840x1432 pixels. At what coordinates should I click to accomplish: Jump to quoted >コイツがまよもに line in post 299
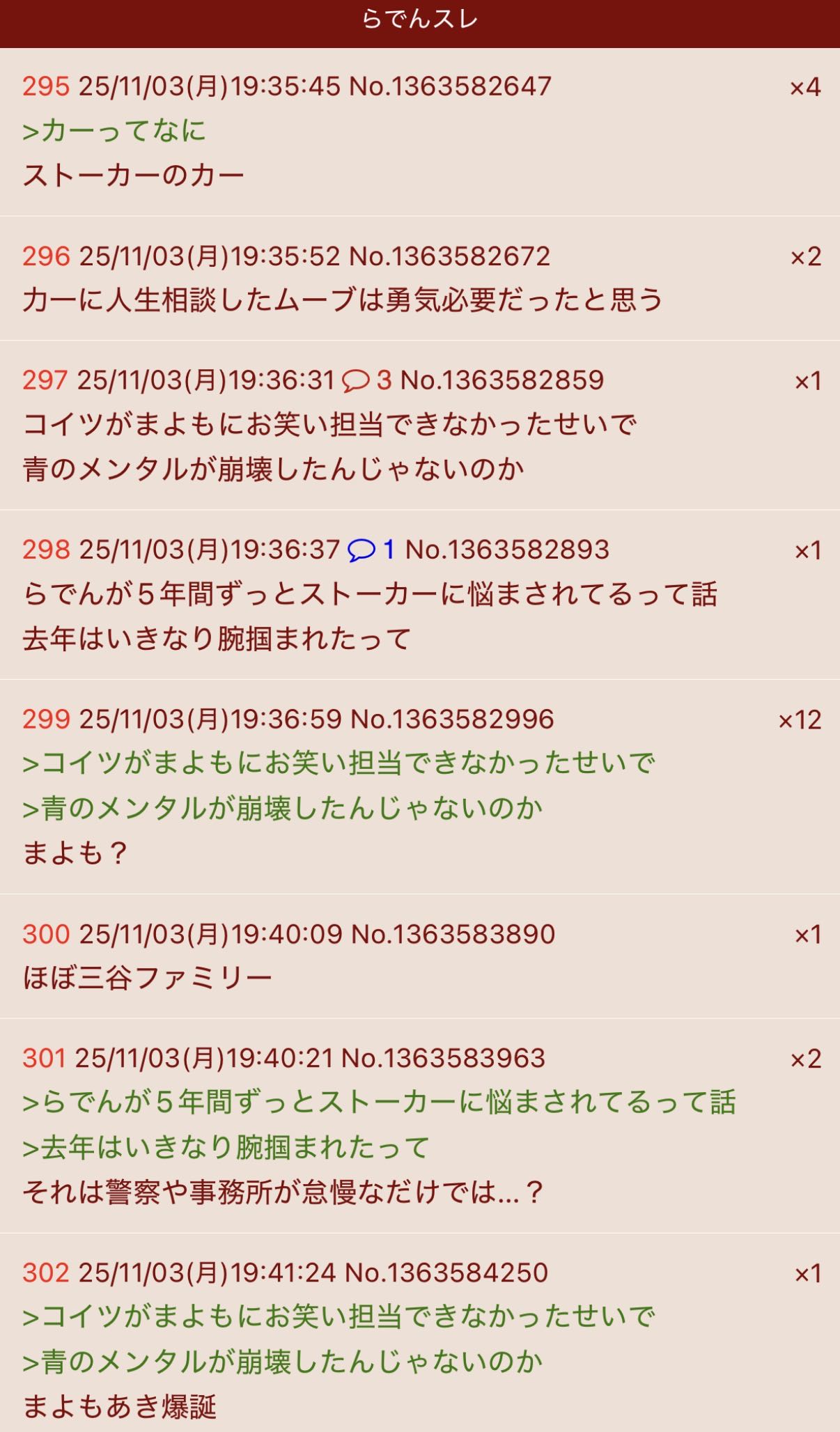[339, 763]
